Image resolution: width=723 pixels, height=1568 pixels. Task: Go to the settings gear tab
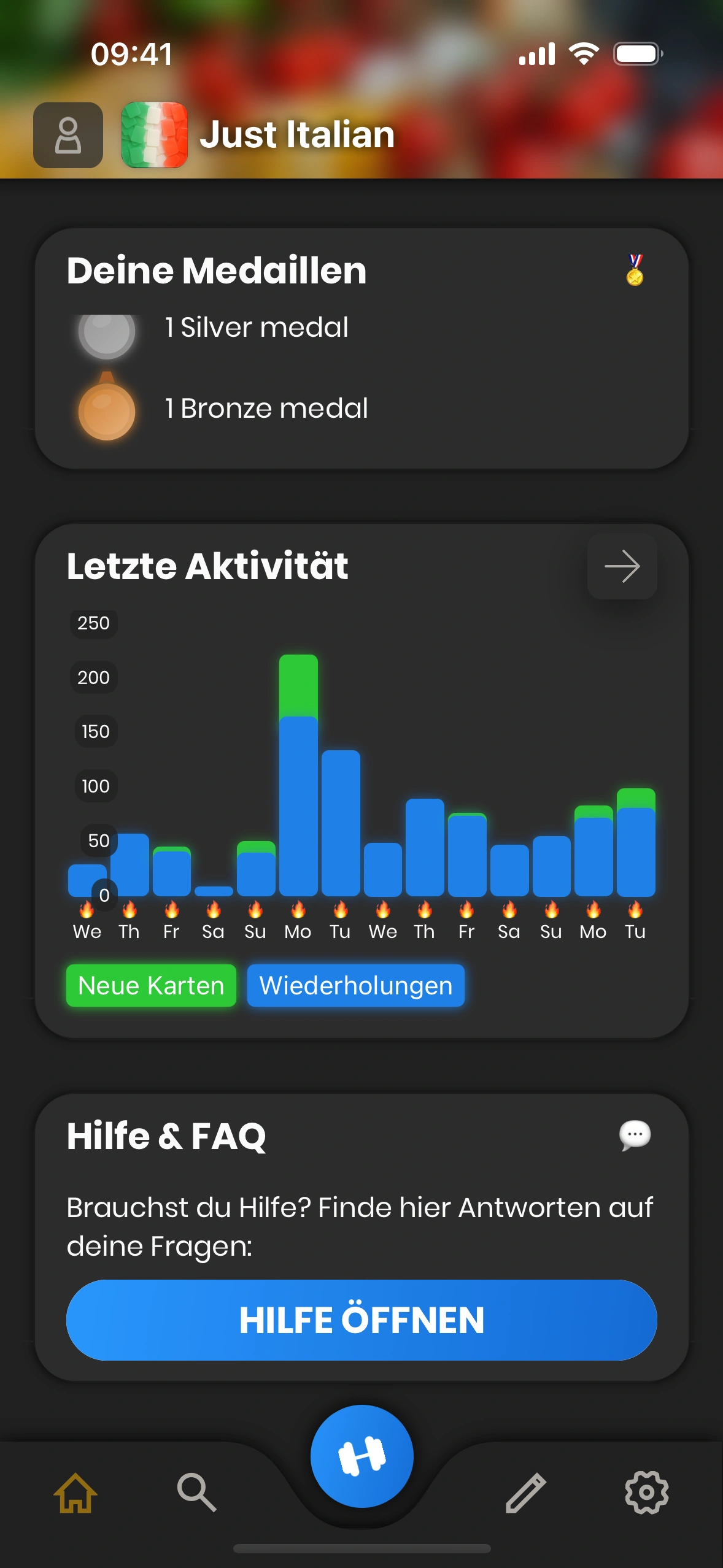click(646, 1493)
